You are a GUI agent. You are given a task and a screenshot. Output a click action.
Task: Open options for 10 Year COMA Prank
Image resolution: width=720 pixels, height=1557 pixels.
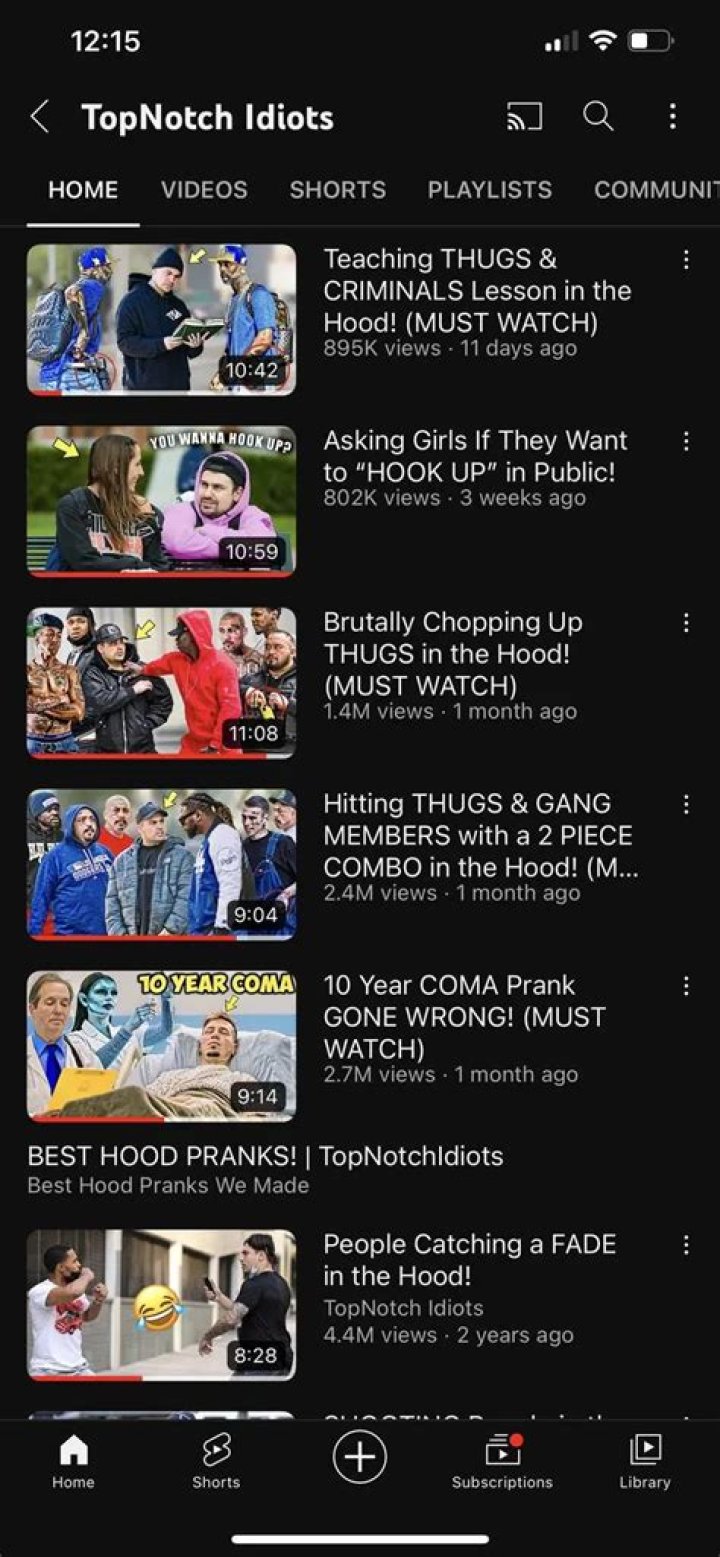tap(686, 987)
